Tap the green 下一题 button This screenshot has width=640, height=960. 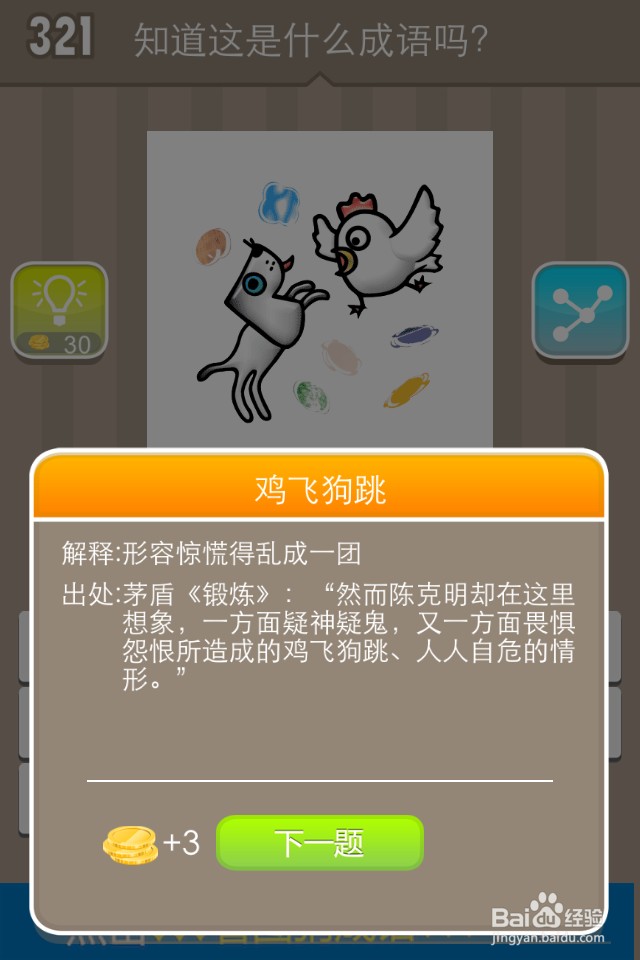(x=320, y=843)
